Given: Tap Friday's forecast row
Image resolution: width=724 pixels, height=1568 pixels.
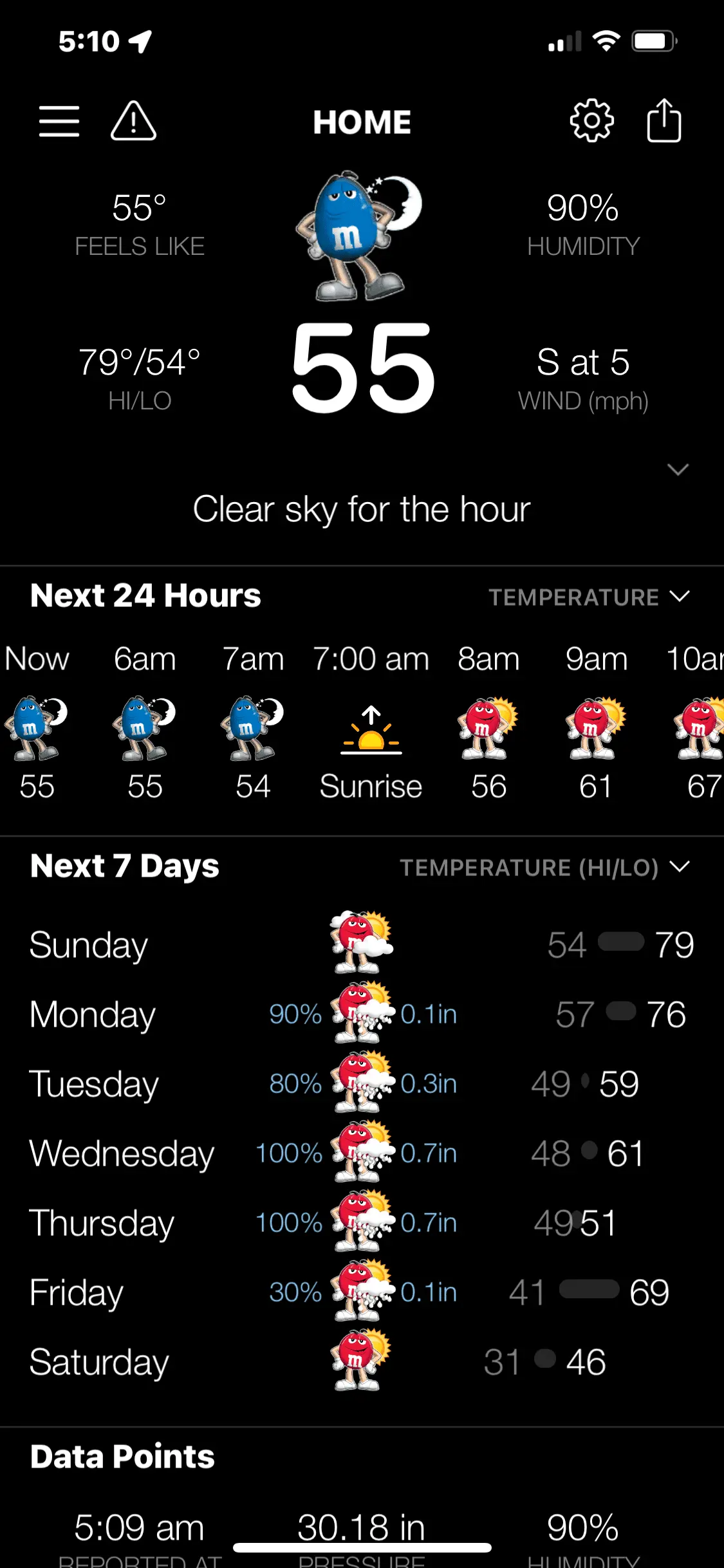Looking at the screenshot, I should (x=362, y=1293).
